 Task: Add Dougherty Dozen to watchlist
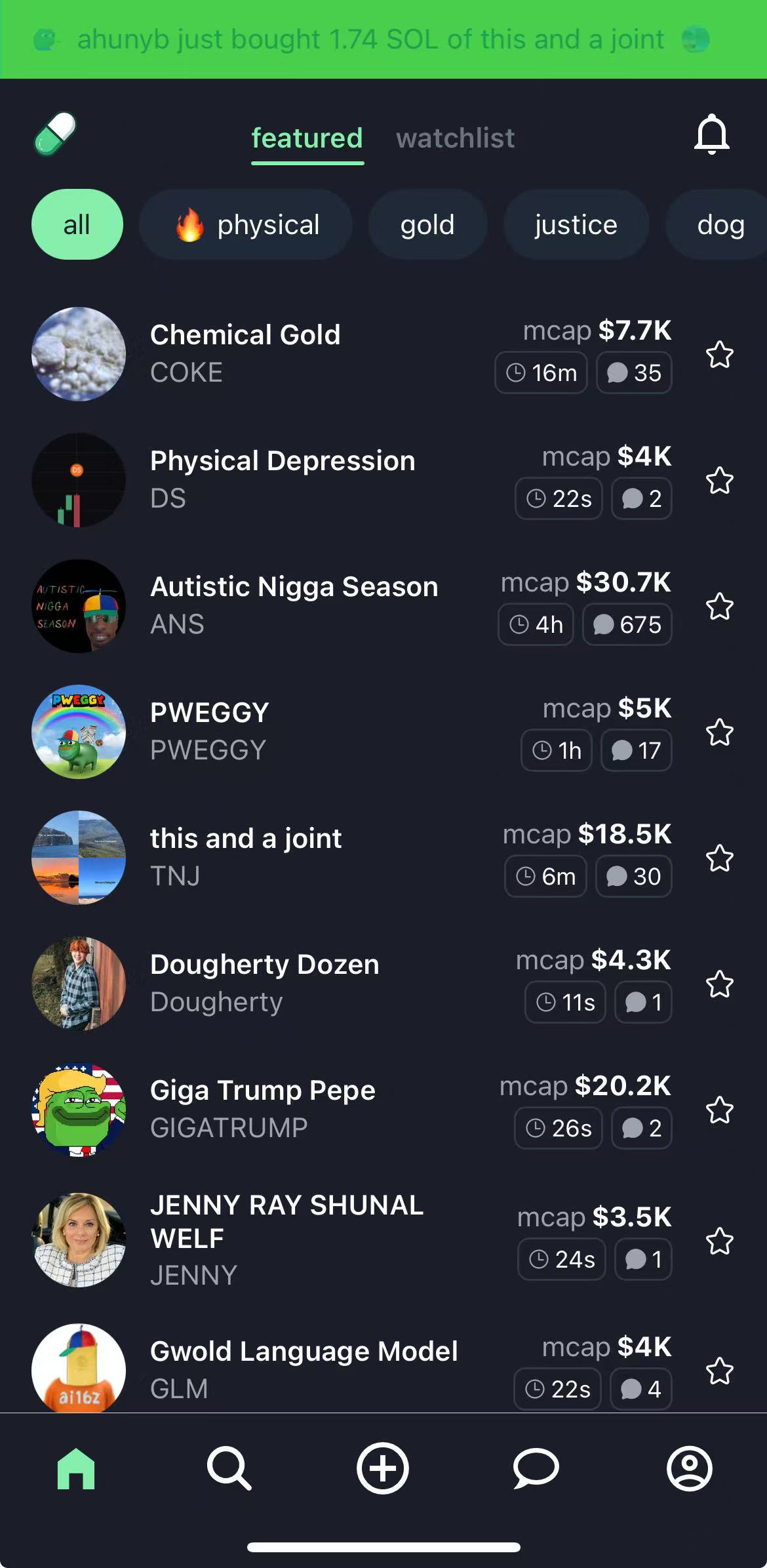pyautogui.click(x=719, y=984)
